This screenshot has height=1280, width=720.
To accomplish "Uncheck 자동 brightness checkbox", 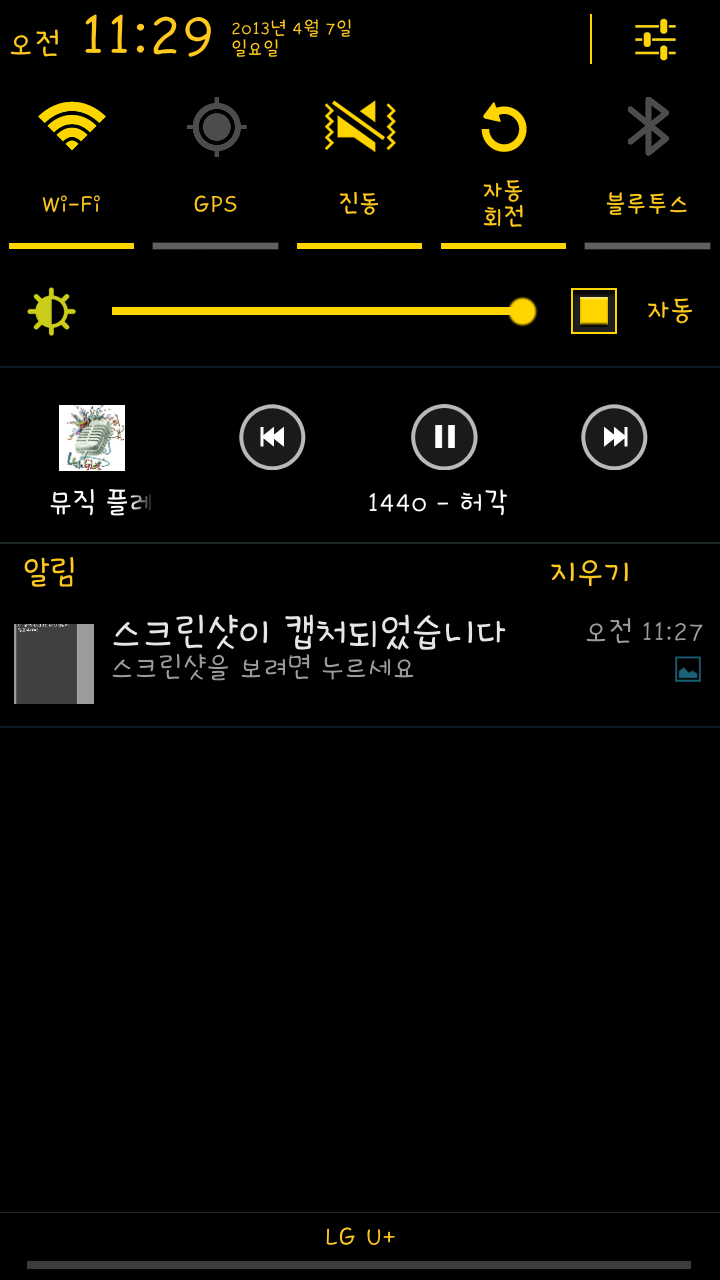I will coord(594,311).
